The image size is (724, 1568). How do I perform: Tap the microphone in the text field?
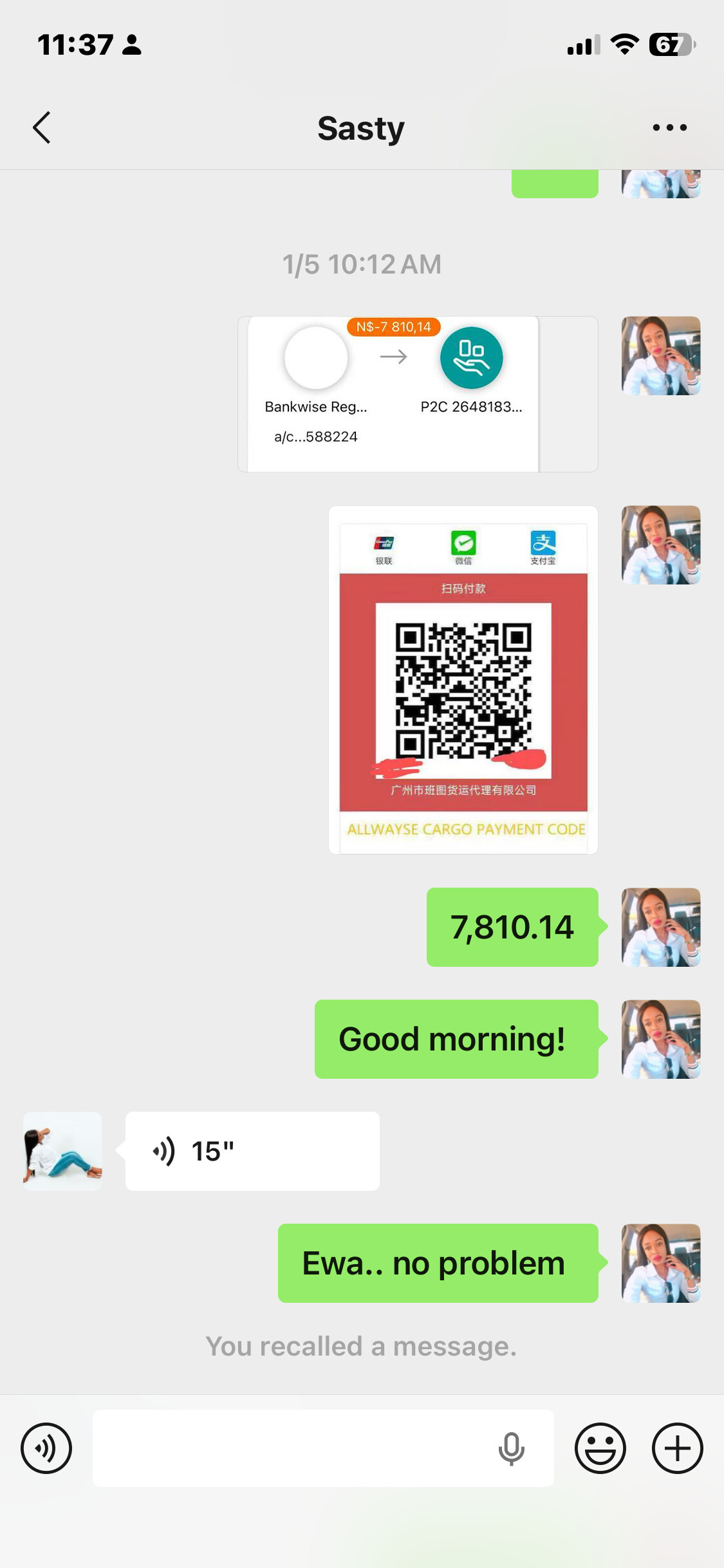pos(512,1448)
